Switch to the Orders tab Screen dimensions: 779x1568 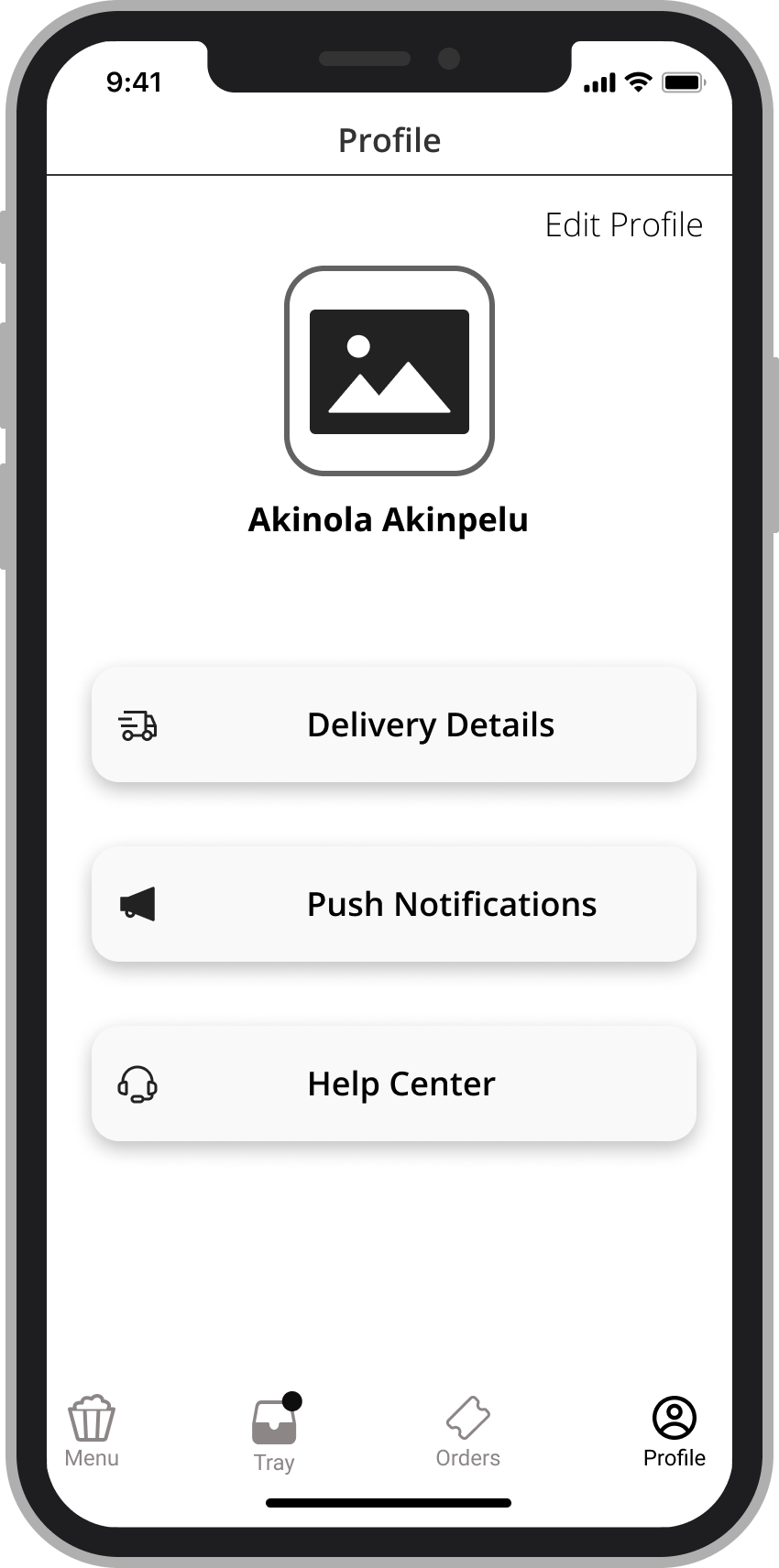pyautogui.click(x=467, y=1431)
